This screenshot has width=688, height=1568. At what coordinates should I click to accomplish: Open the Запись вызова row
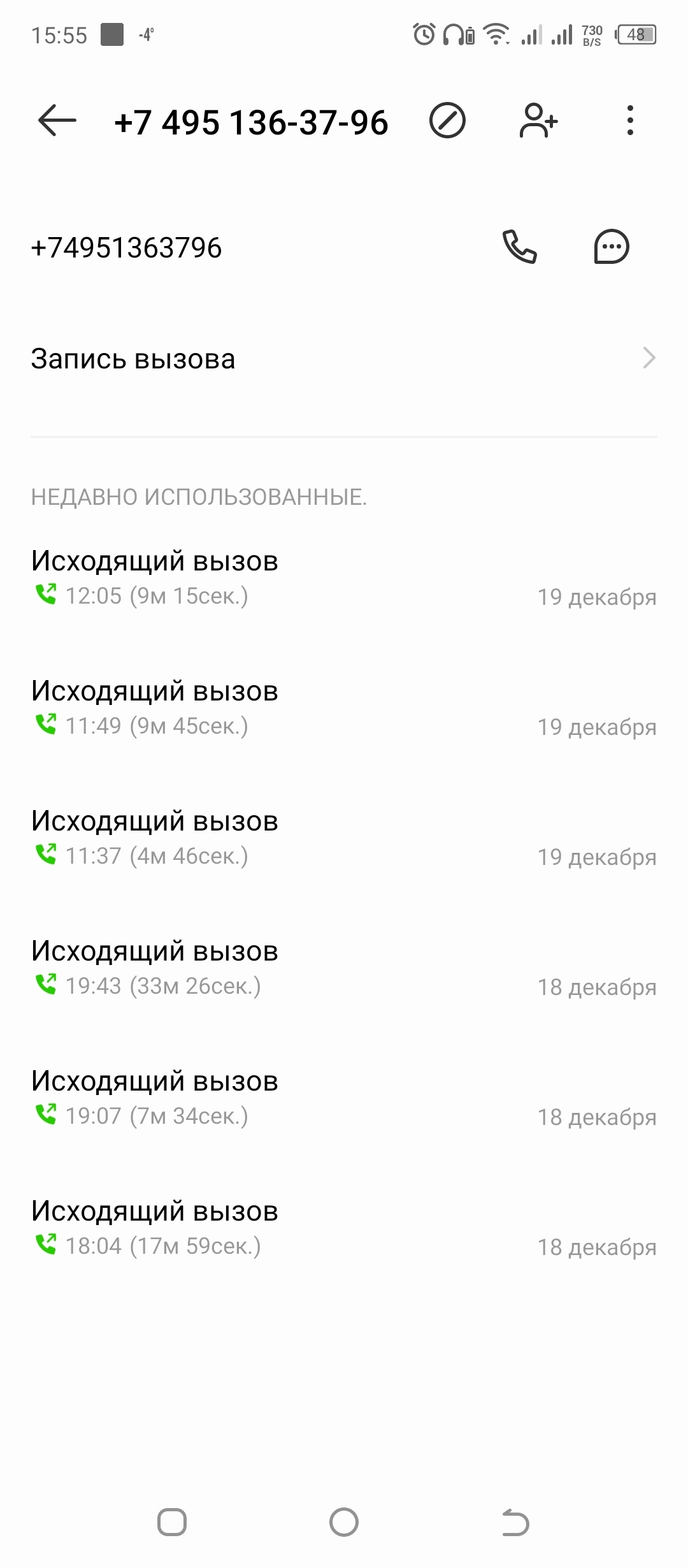pos(344,359)
